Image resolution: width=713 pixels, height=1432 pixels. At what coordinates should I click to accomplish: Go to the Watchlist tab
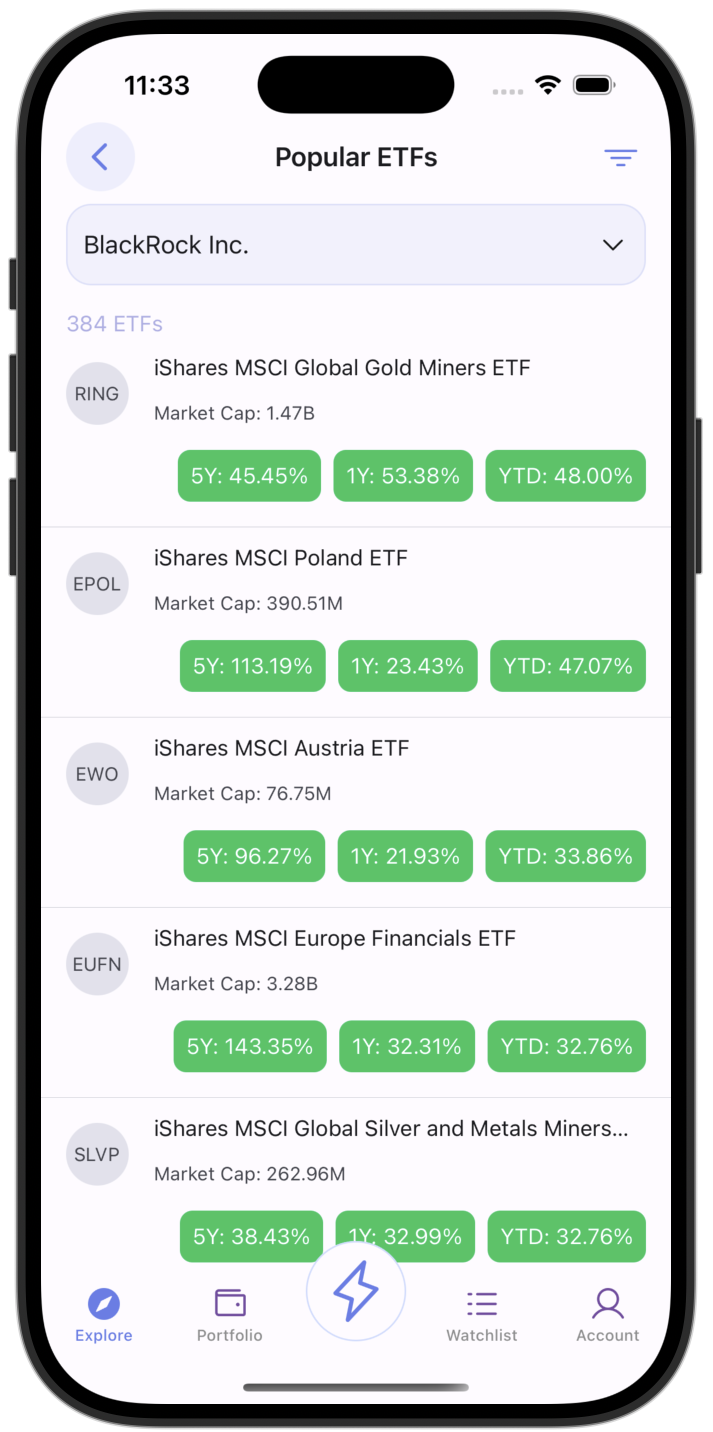click(x=482, y=1314)
